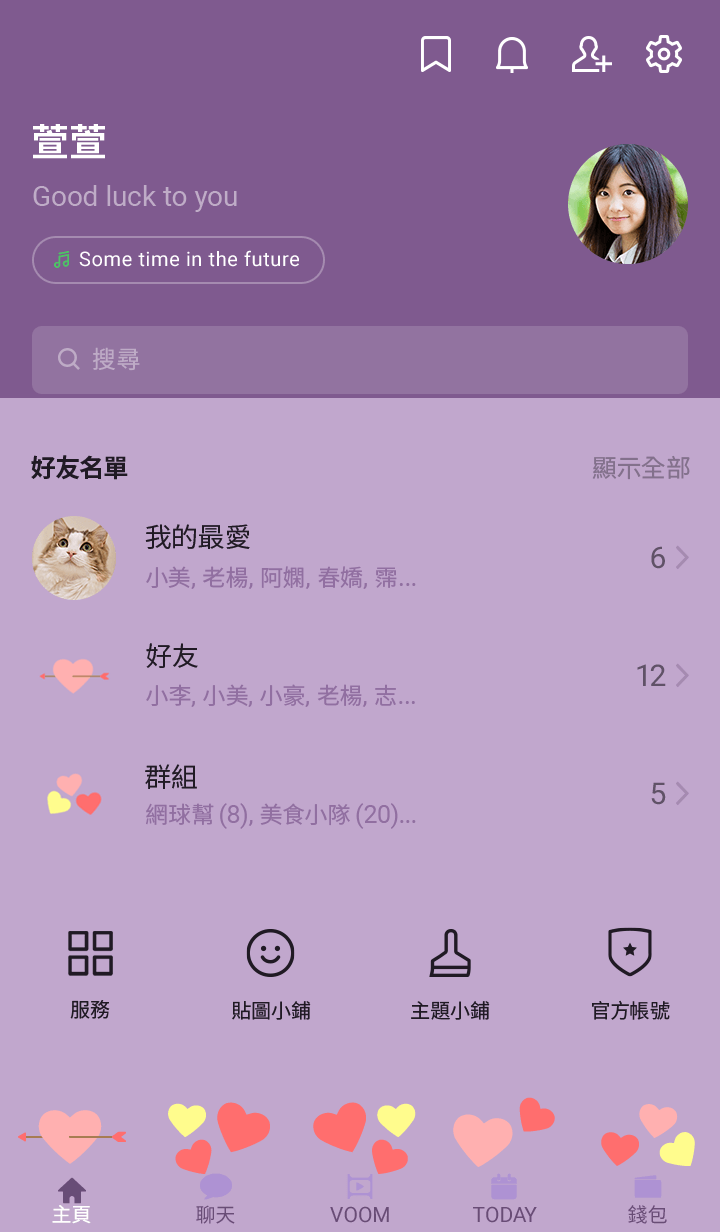Switch to the 錢包 wallet tab
Image resolution: width=720 pixels, height=1232 pixels.
point(648,1198)
